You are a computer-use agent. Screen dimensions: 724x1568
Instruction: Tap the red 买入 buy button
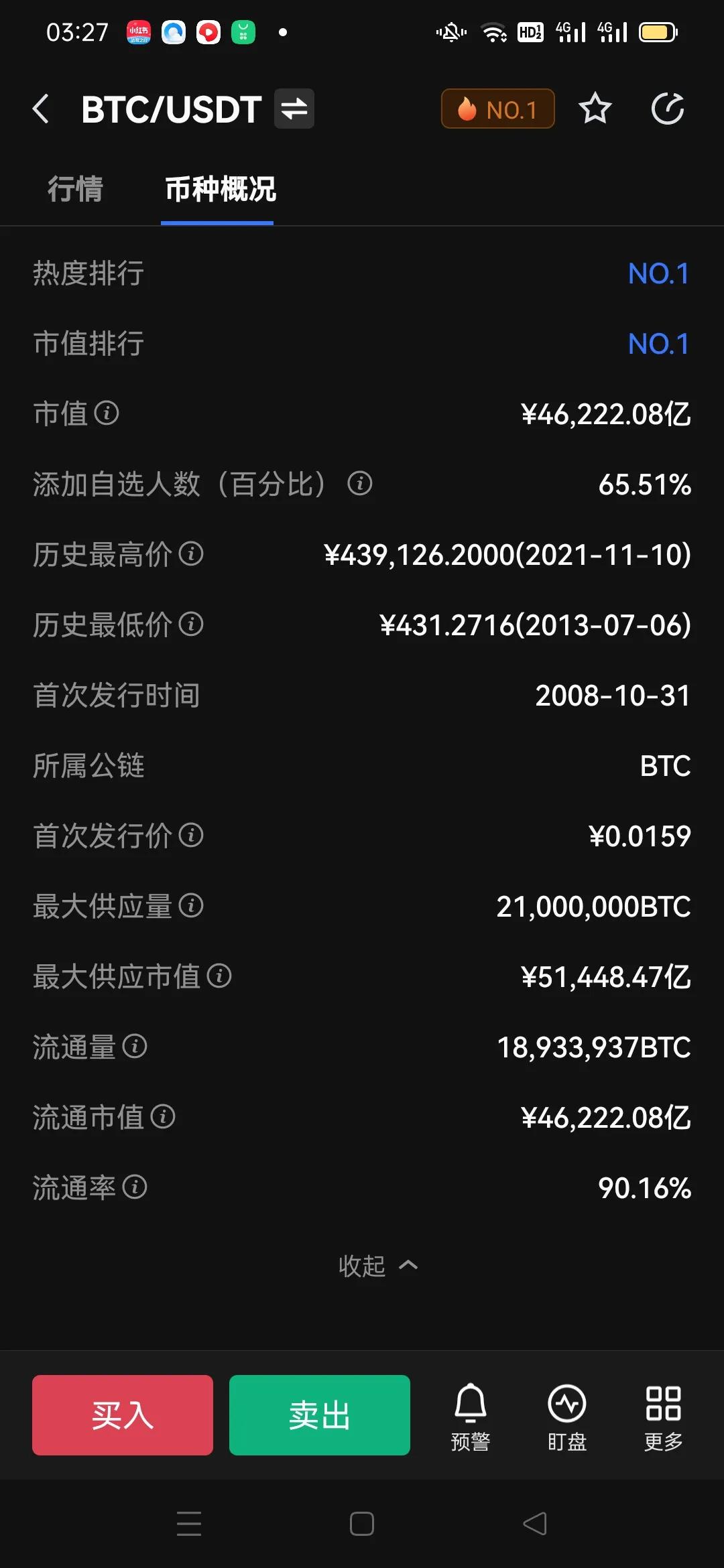122,1416
